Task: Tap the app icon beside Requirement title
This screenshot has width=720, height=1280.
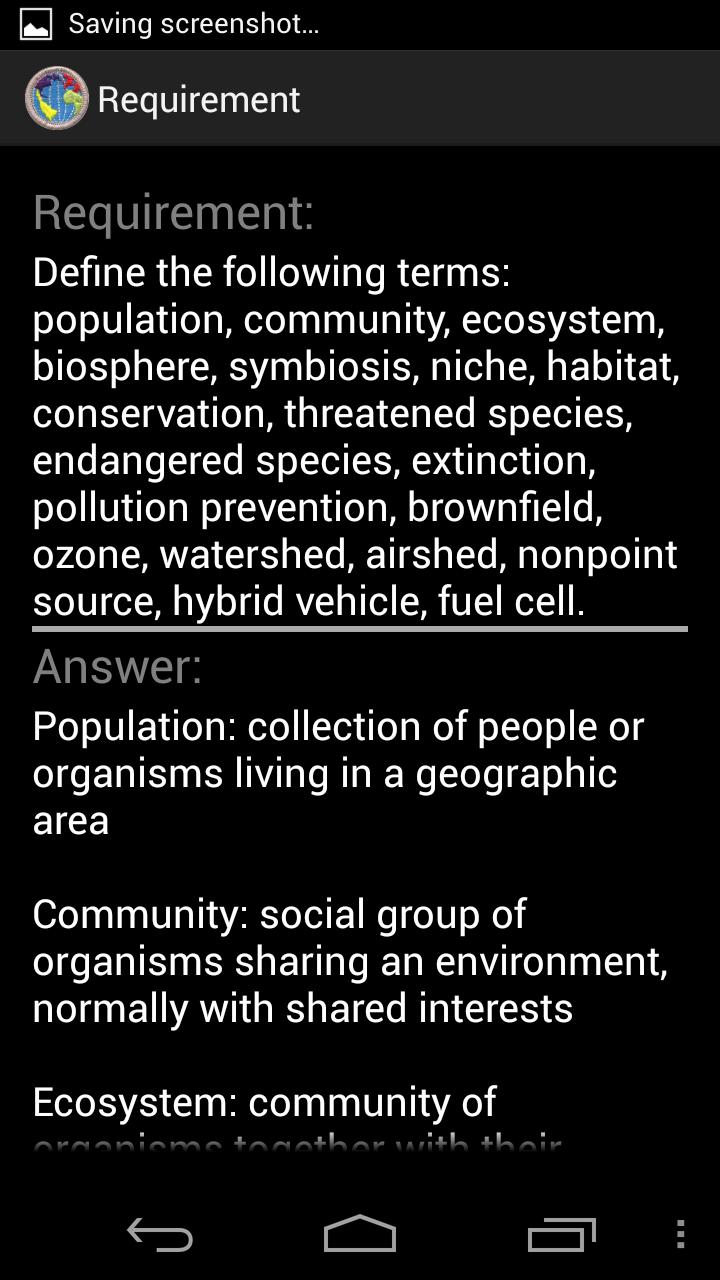Action: 56,99
